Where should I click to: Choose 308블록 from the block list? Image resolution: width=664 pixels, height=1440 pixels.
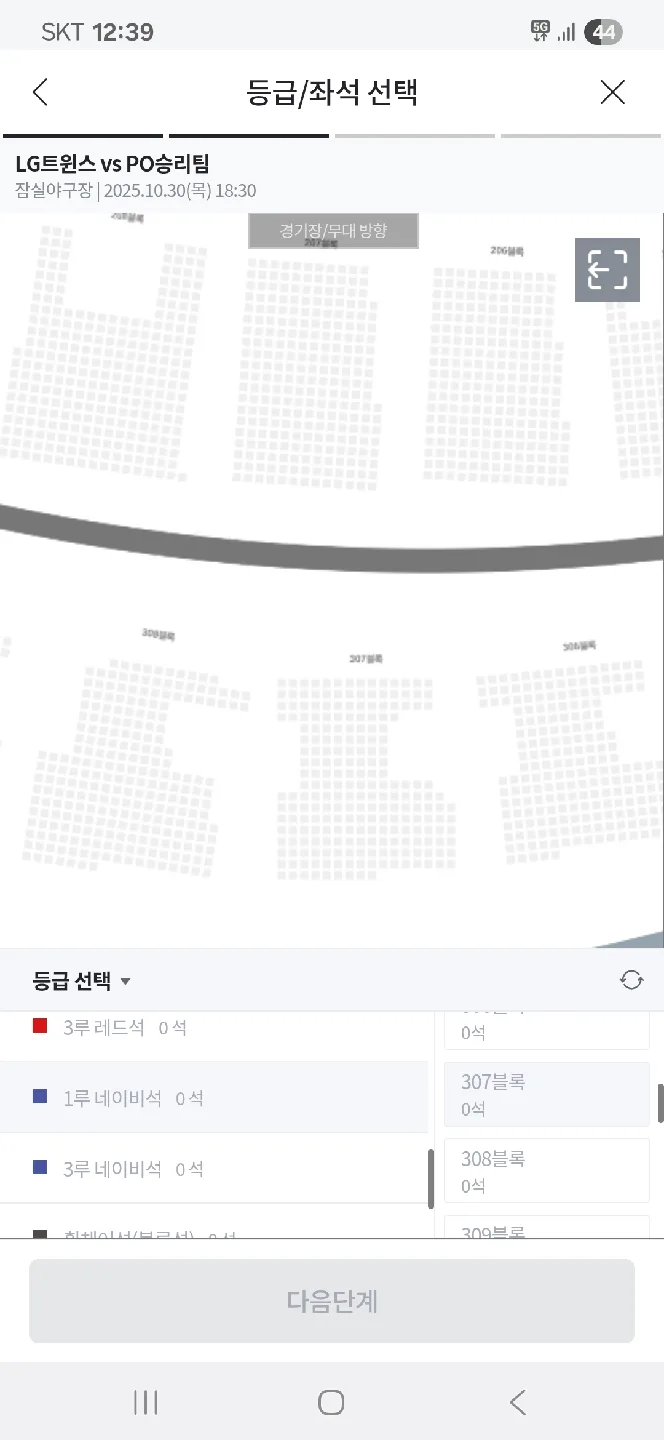(546, 1171)
